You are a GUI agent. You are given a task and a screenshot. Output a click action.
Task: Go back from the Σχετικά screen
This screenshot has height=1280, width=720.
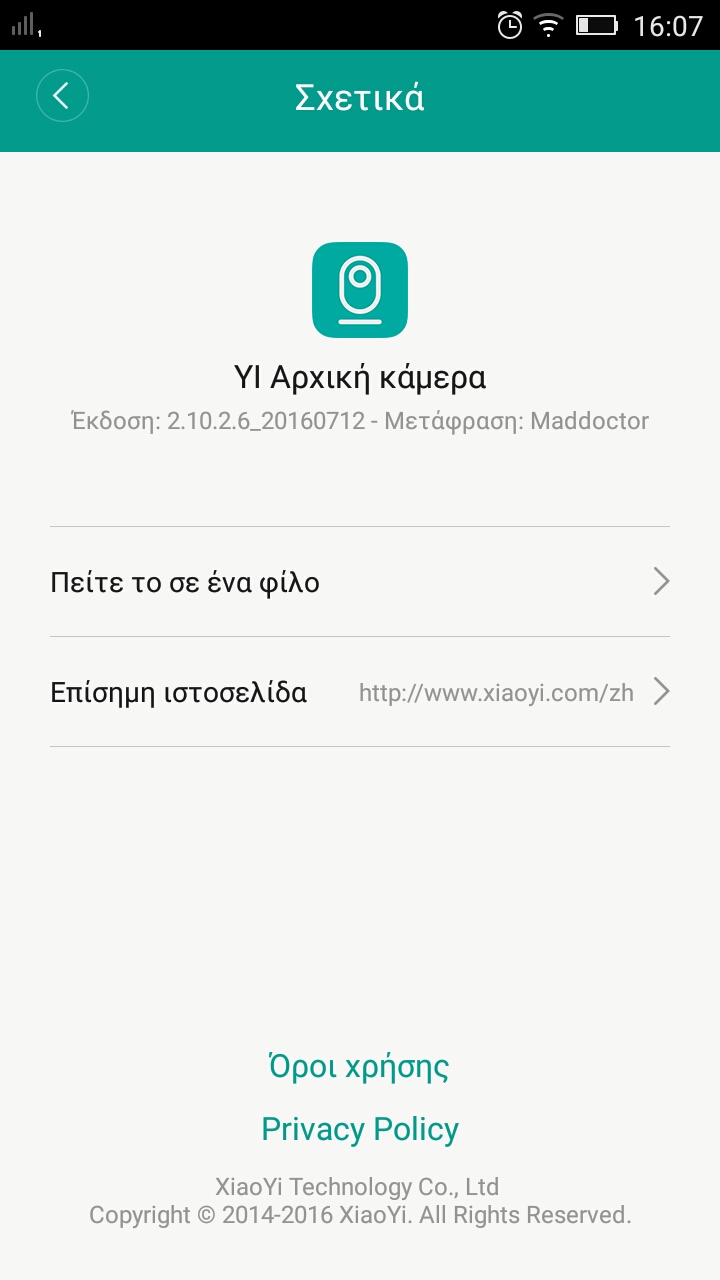62,96
